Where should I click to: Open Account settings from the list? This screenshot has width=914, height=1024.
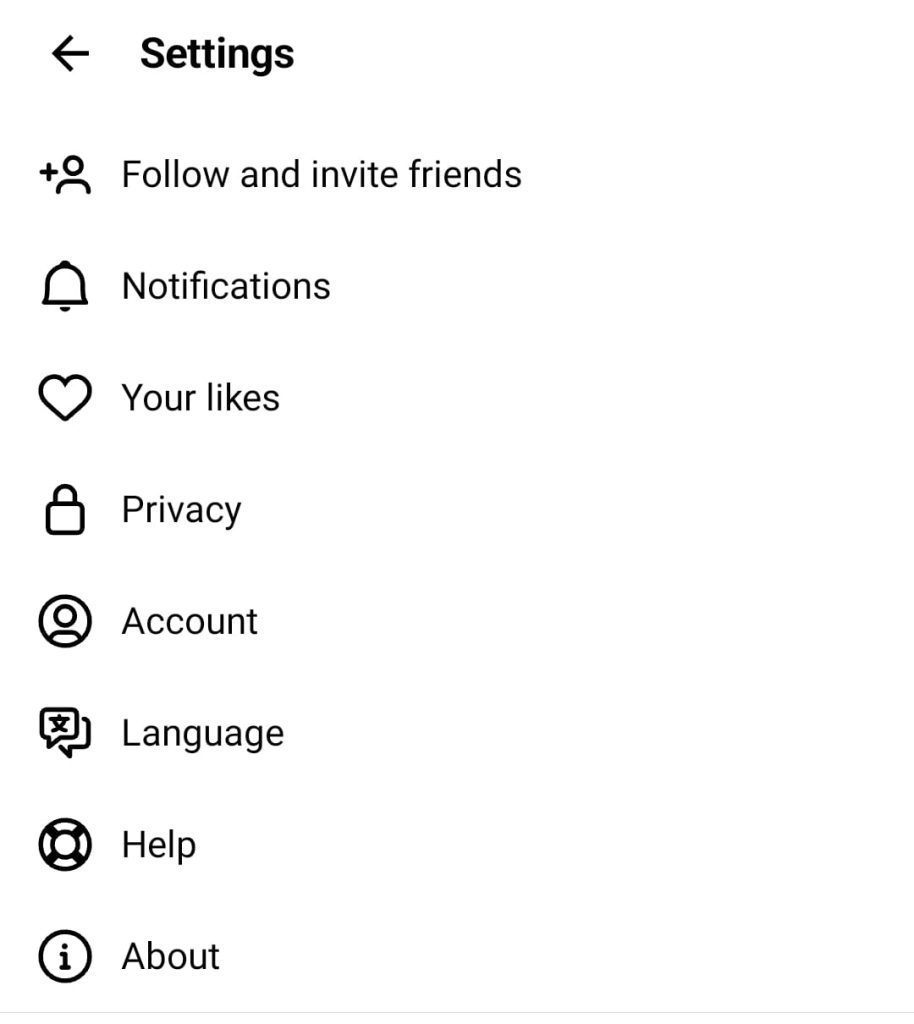tap(190, 621)
